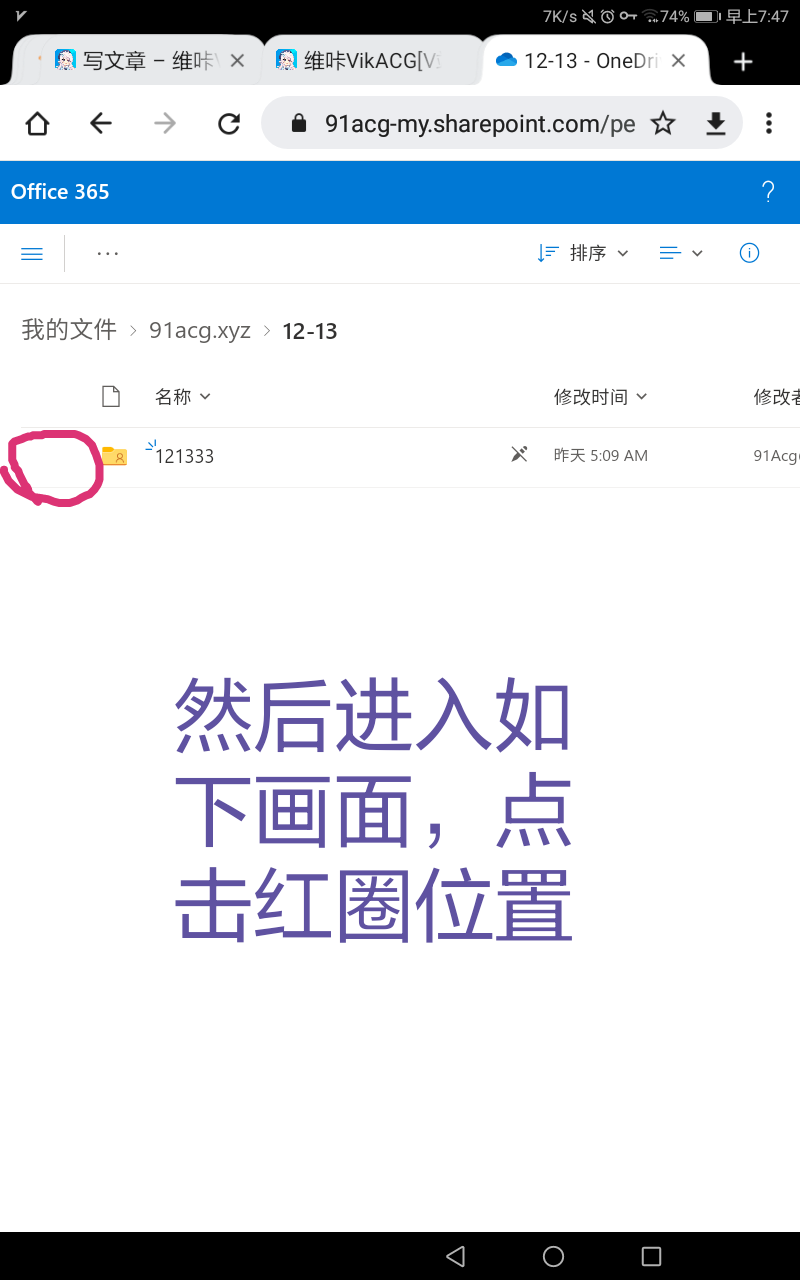This screenshot has width=800, height=1280.
Task: Open a new browser tab
Action: point(742,62)
